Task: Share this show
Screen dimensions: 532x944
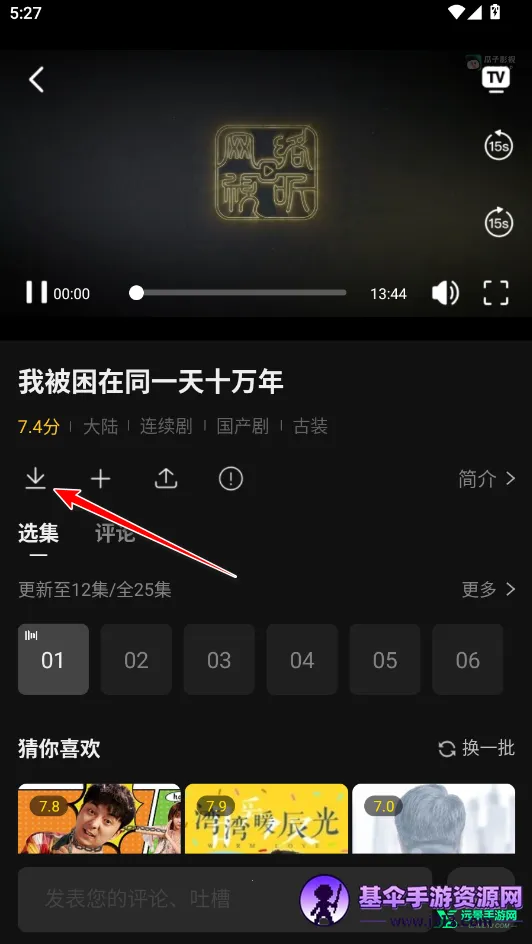Action: click(165, 479)
